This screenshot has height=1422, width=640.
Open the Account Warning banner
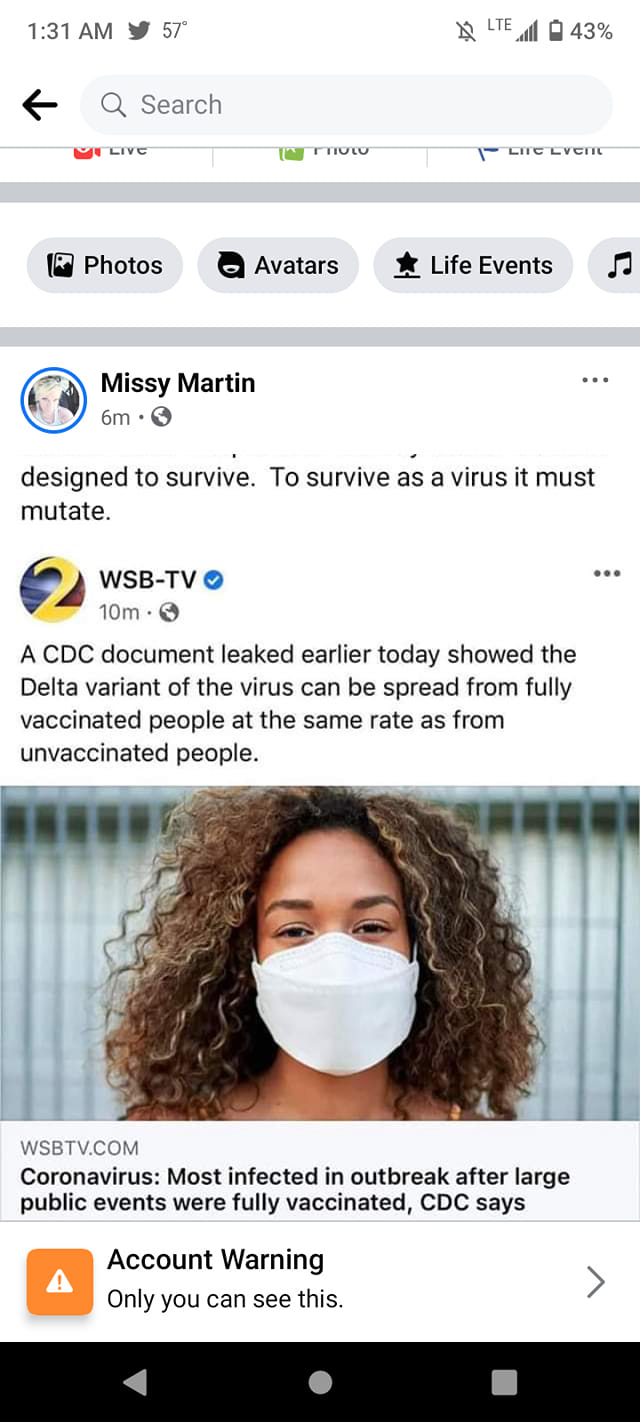click(320, 1281)
